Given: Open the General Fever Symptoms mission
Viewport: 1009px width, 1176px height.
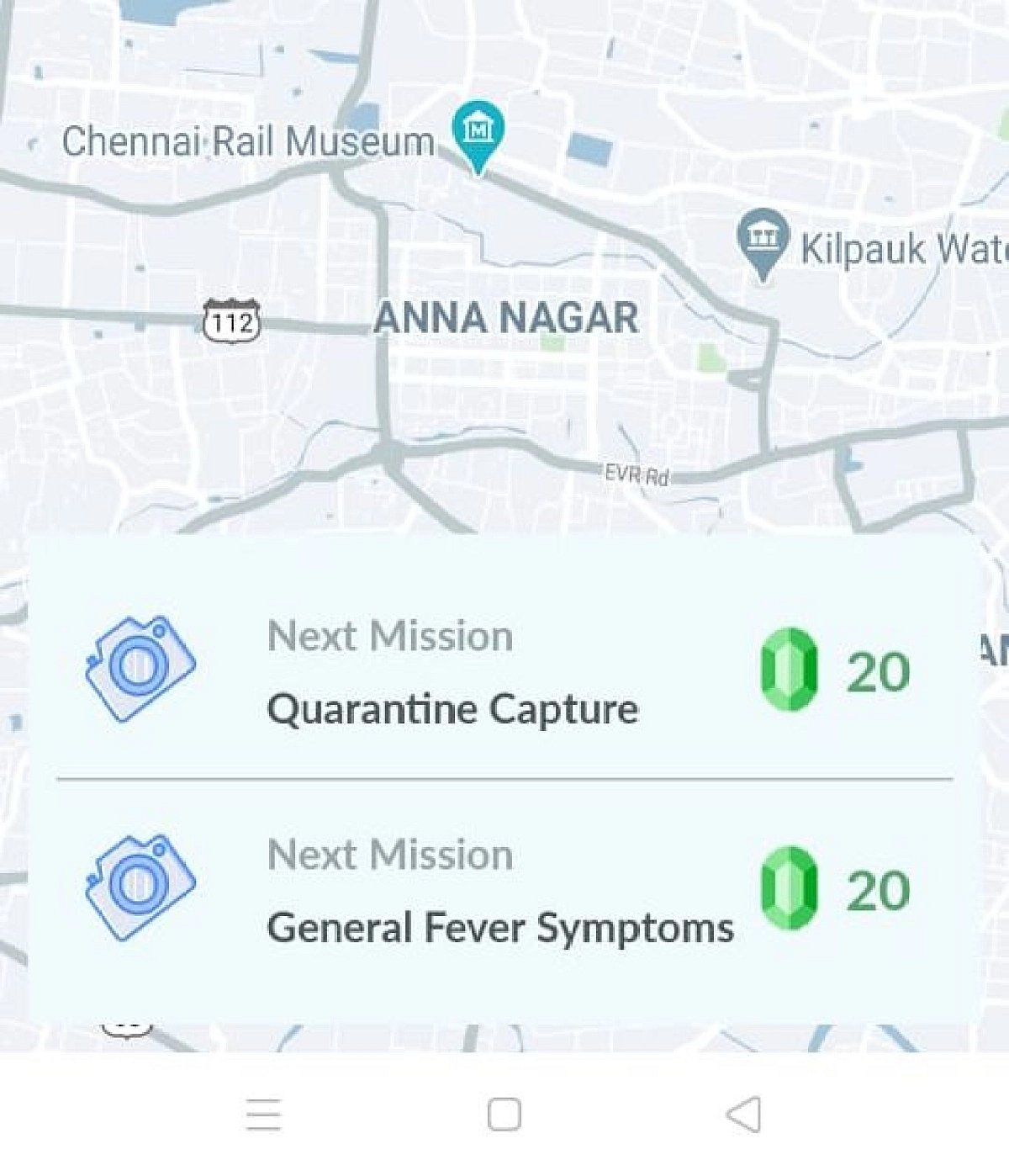Looking at the screenshot, I should coord(499,892).
